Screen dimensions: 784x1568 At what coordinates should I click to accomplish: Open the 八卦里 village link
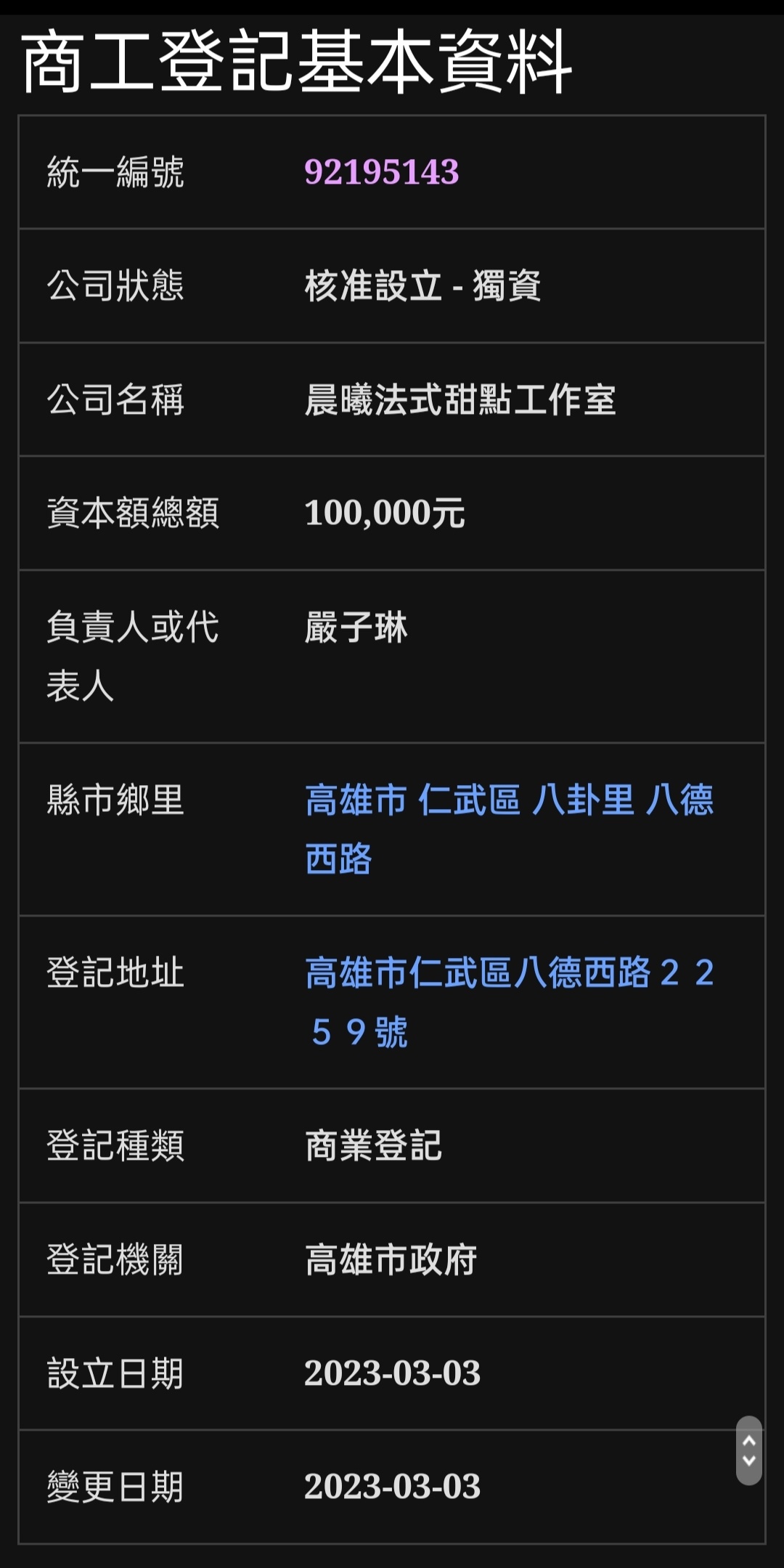(x=583, y=800)
